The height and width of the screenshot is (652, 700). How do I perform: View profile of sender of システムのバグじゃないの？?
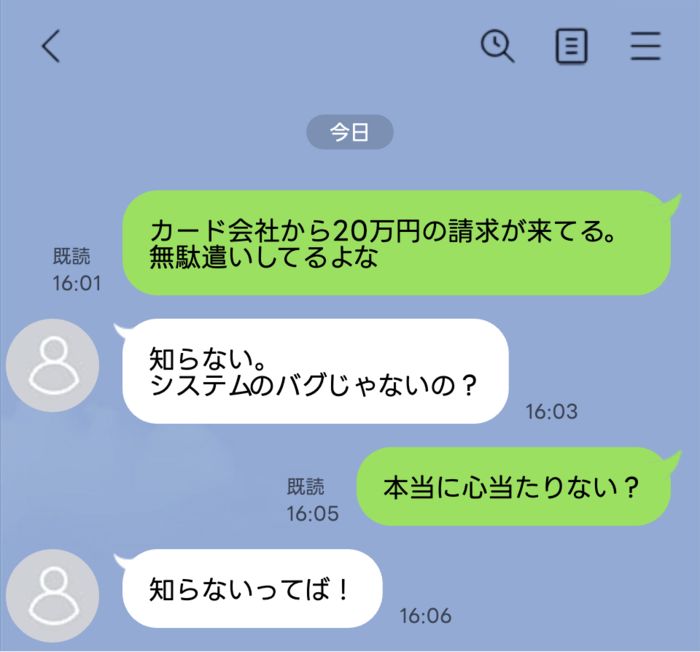point(53,366)
